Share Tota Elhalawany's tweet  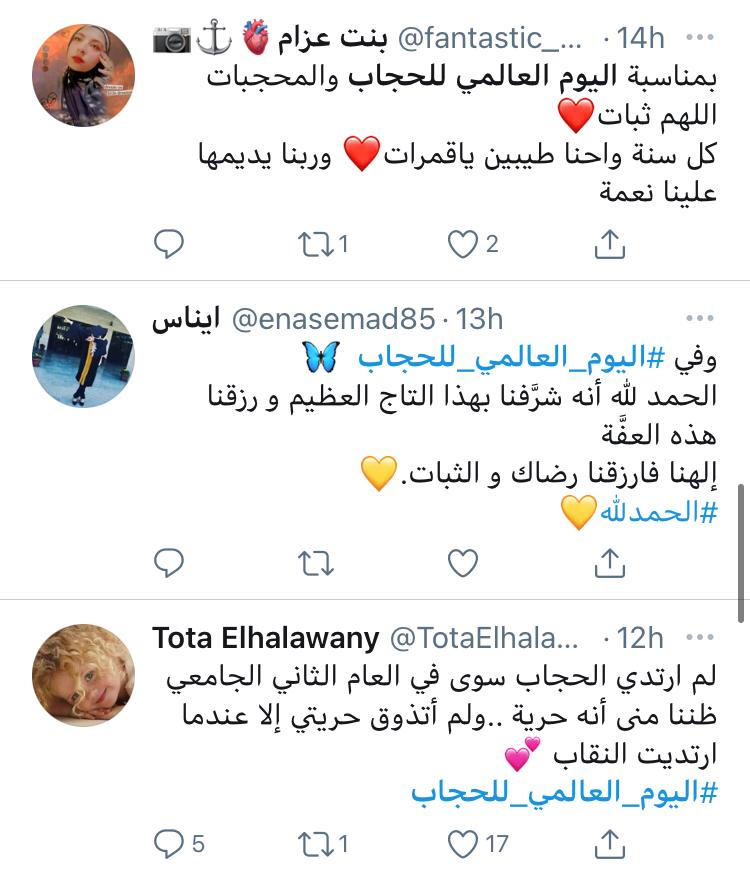coord(609,845)
